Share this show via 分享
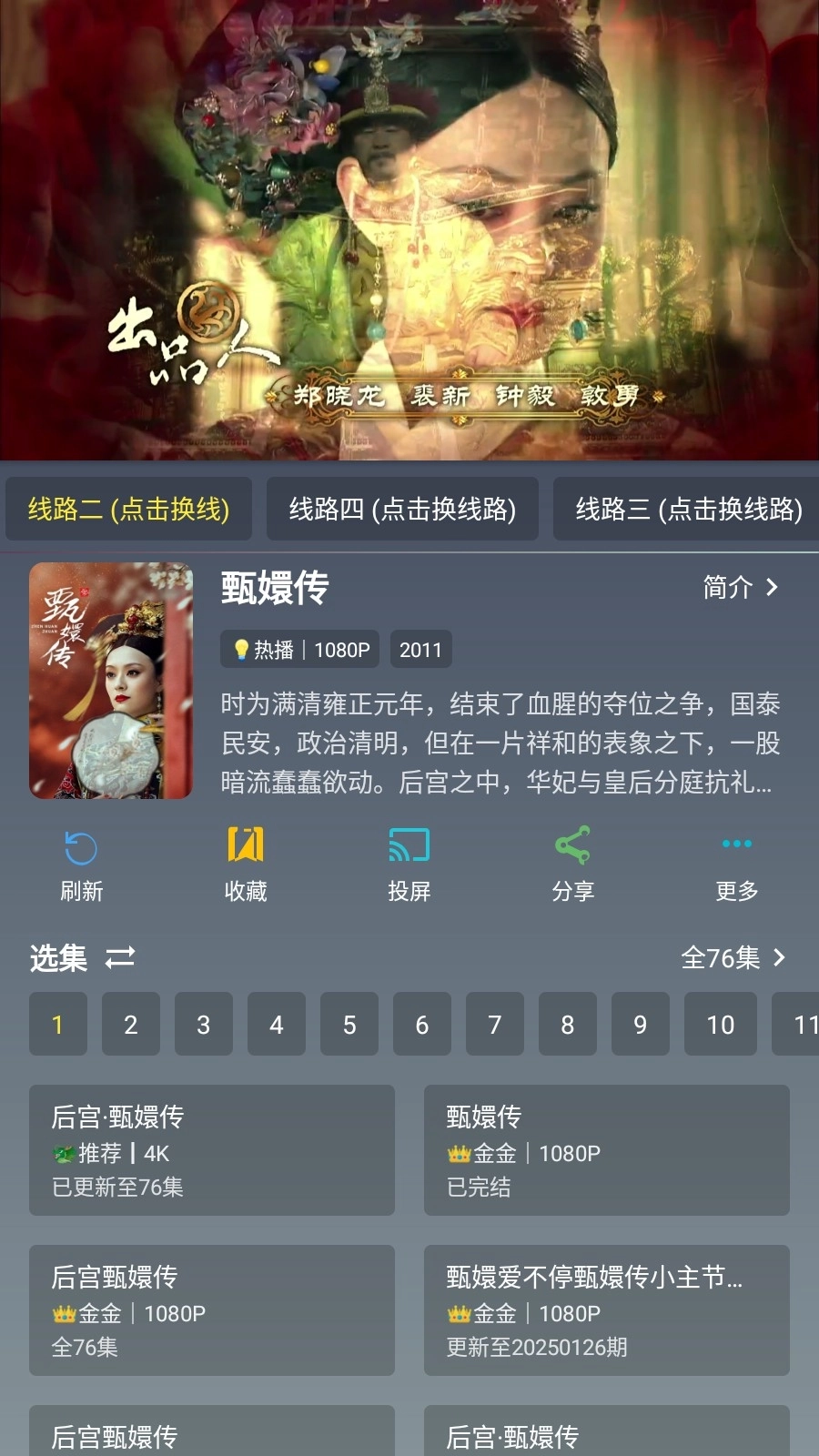The height and width of the screenshot is (1456, 819). 572,864
